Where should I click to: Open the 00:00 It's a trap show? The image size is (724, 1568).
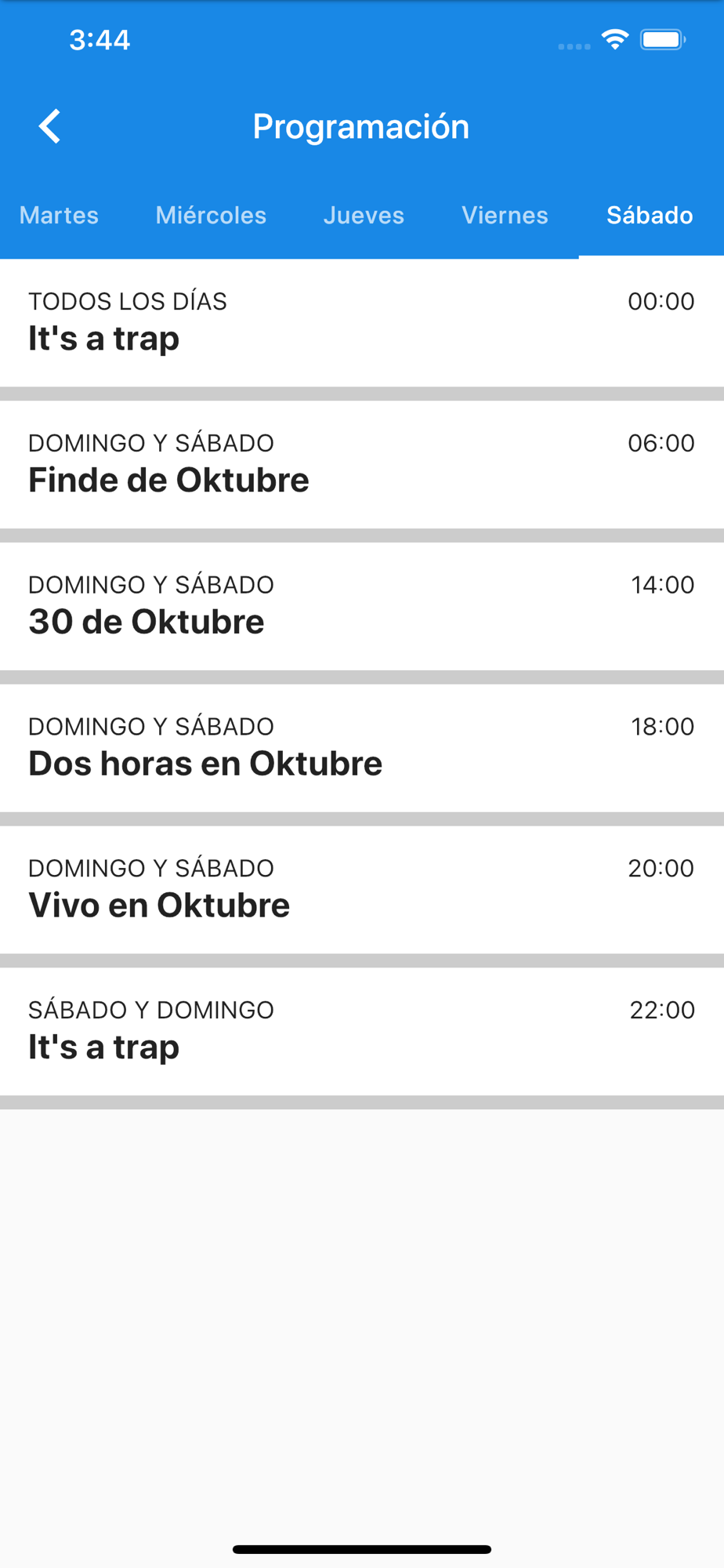tap(361, 322)
